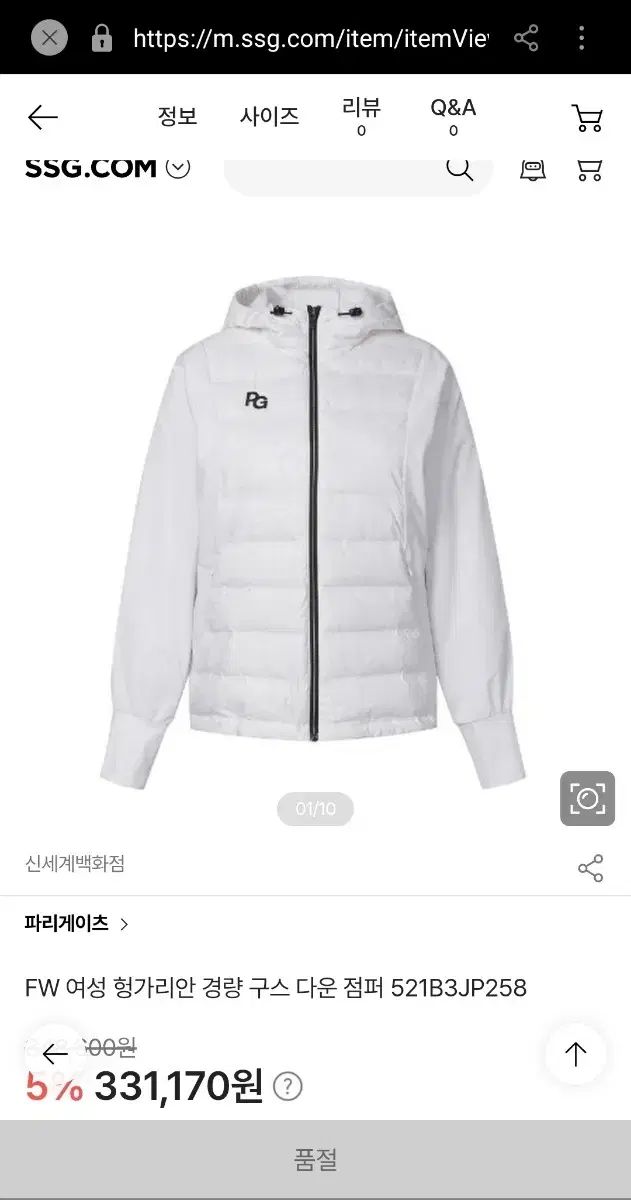Screen dimensions: 631x1200
Task: Jump back to top of page
Action: (x=575, y=1054)
